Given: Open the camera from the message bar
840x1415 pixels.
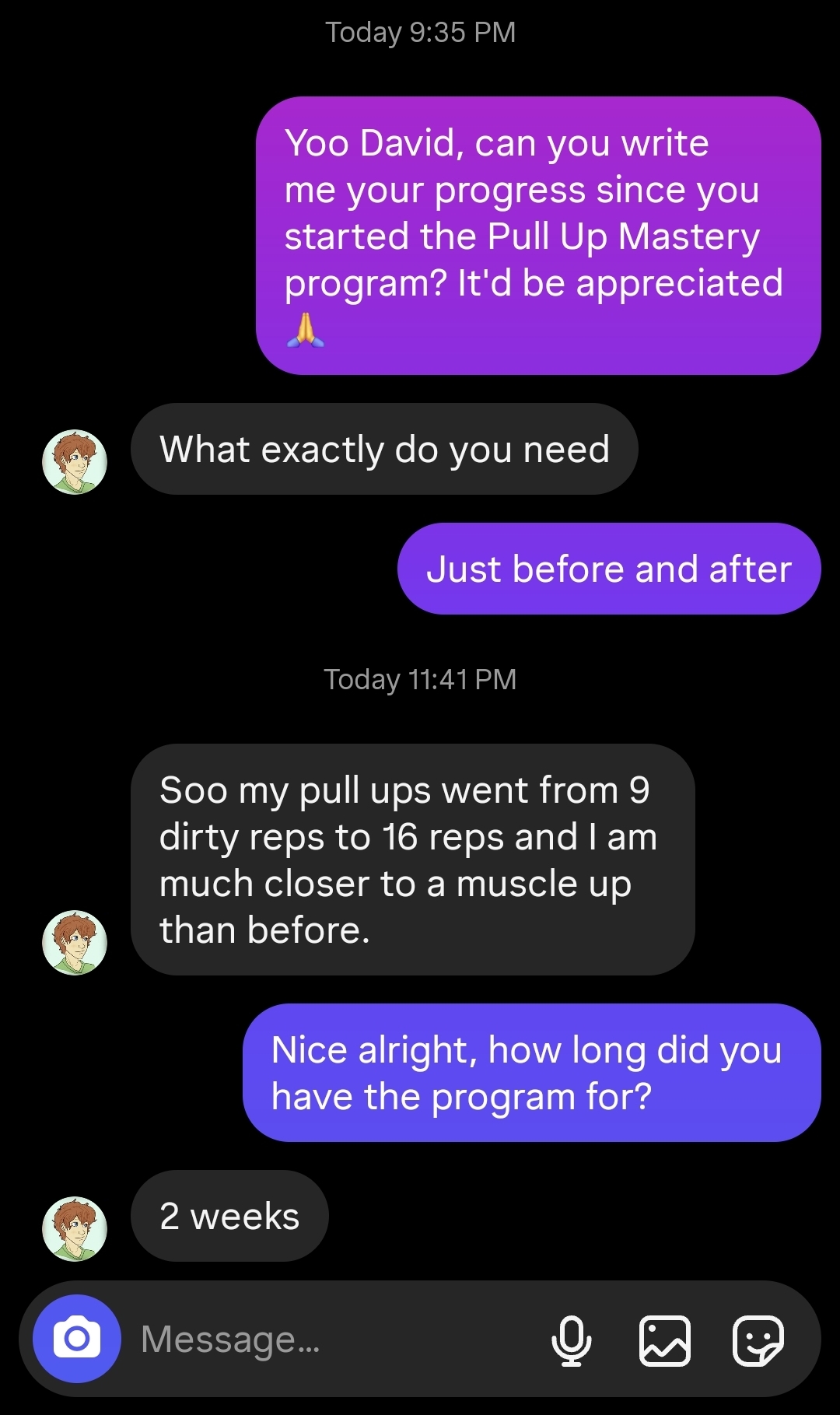Looking at the screenshot, I should [76, 1339].
